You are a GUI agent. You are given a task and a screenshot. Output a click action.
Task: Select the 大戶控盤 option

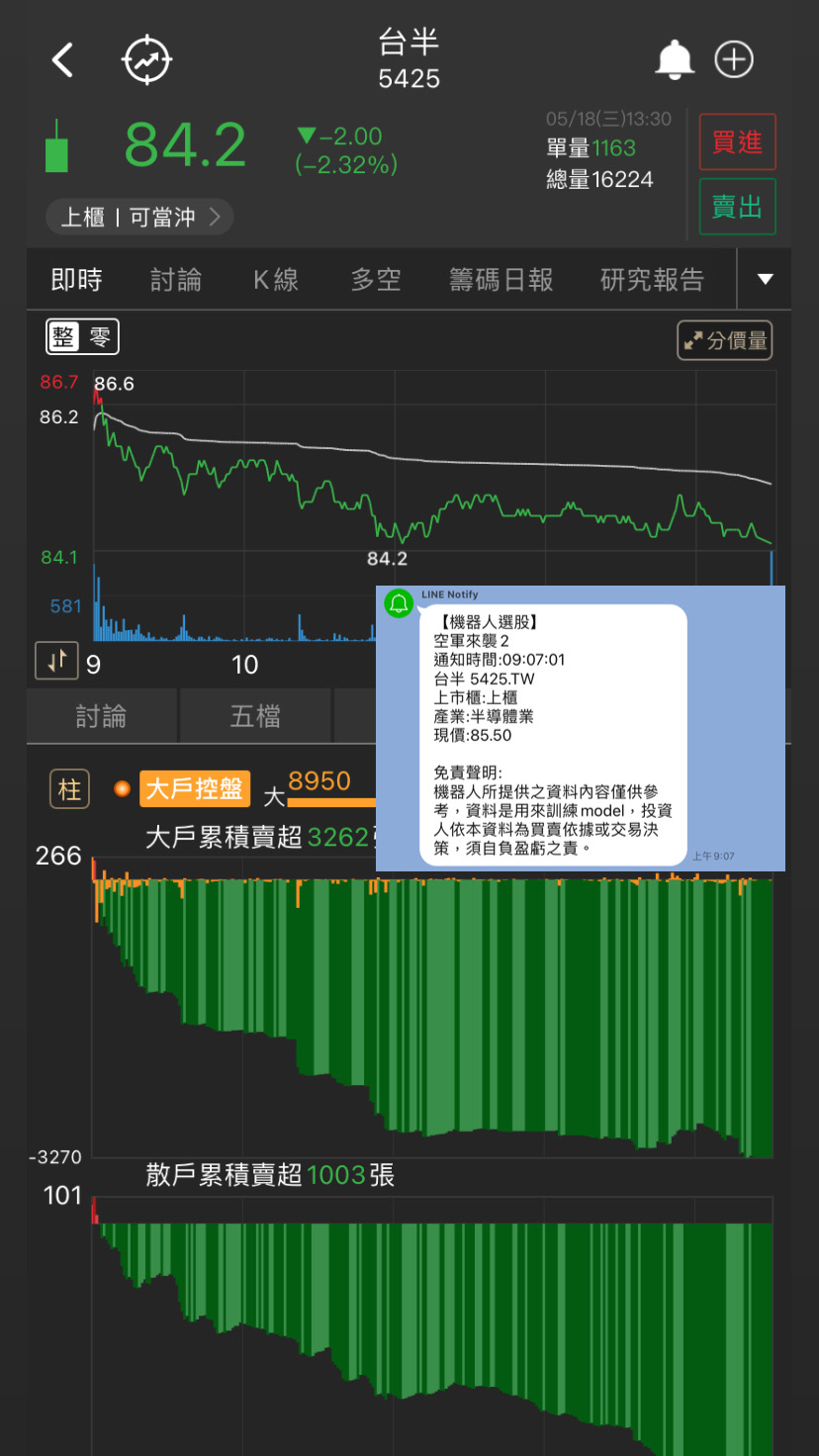click(x=194, y=788)
